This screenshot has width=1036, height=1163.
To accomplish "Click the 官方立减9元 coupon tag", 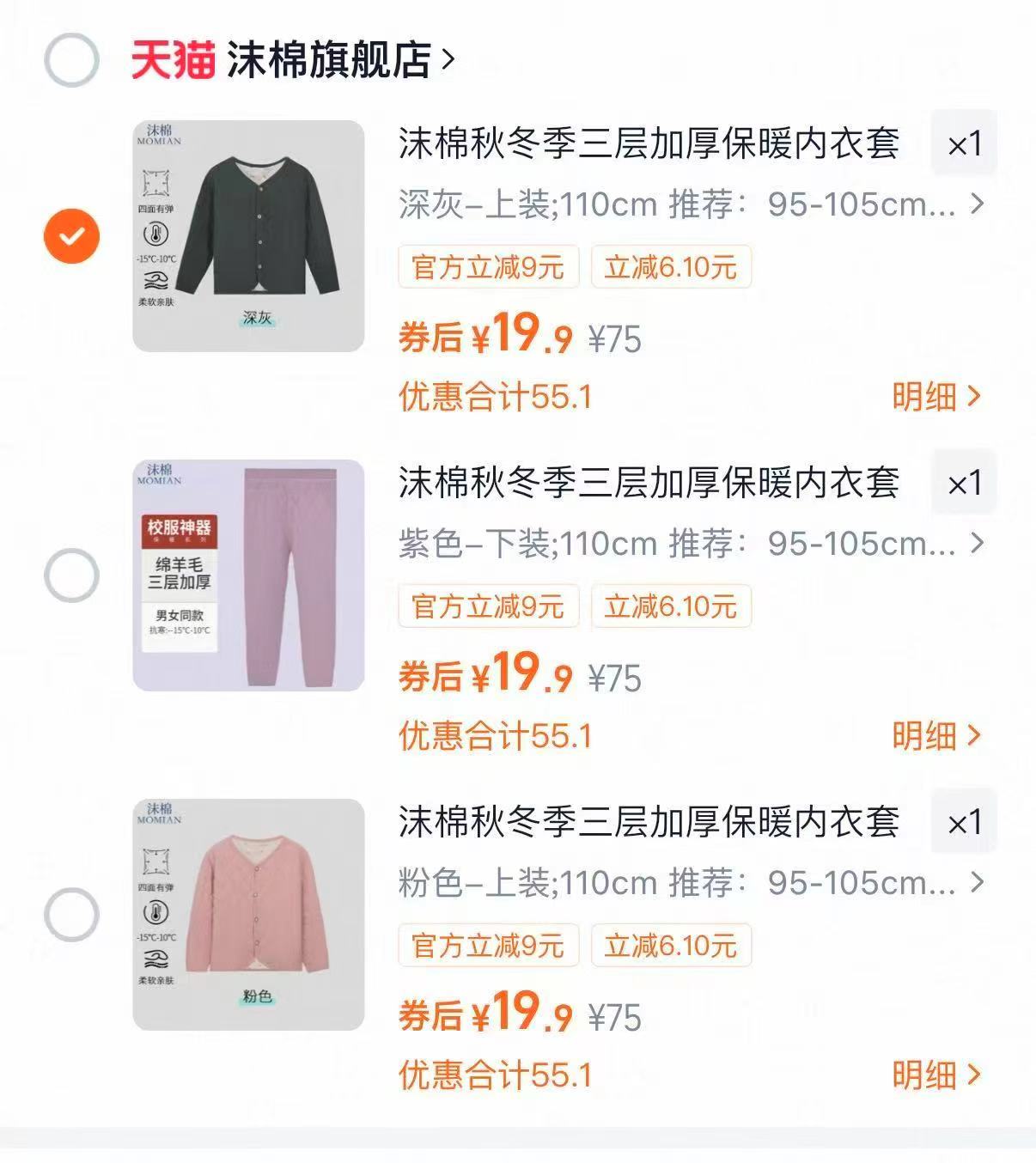I will coord(487,268).
